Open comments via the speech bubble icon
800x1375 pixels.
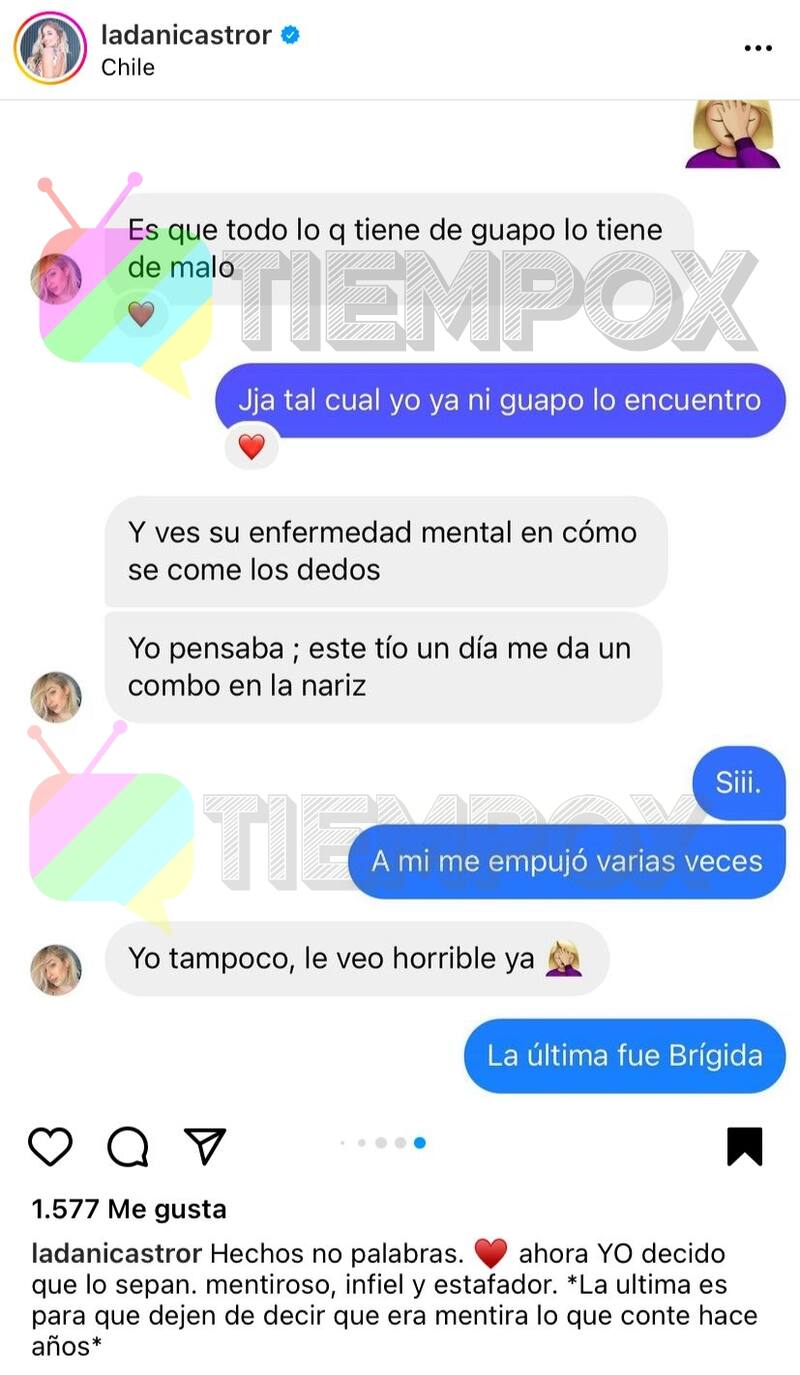[128, 1146]
